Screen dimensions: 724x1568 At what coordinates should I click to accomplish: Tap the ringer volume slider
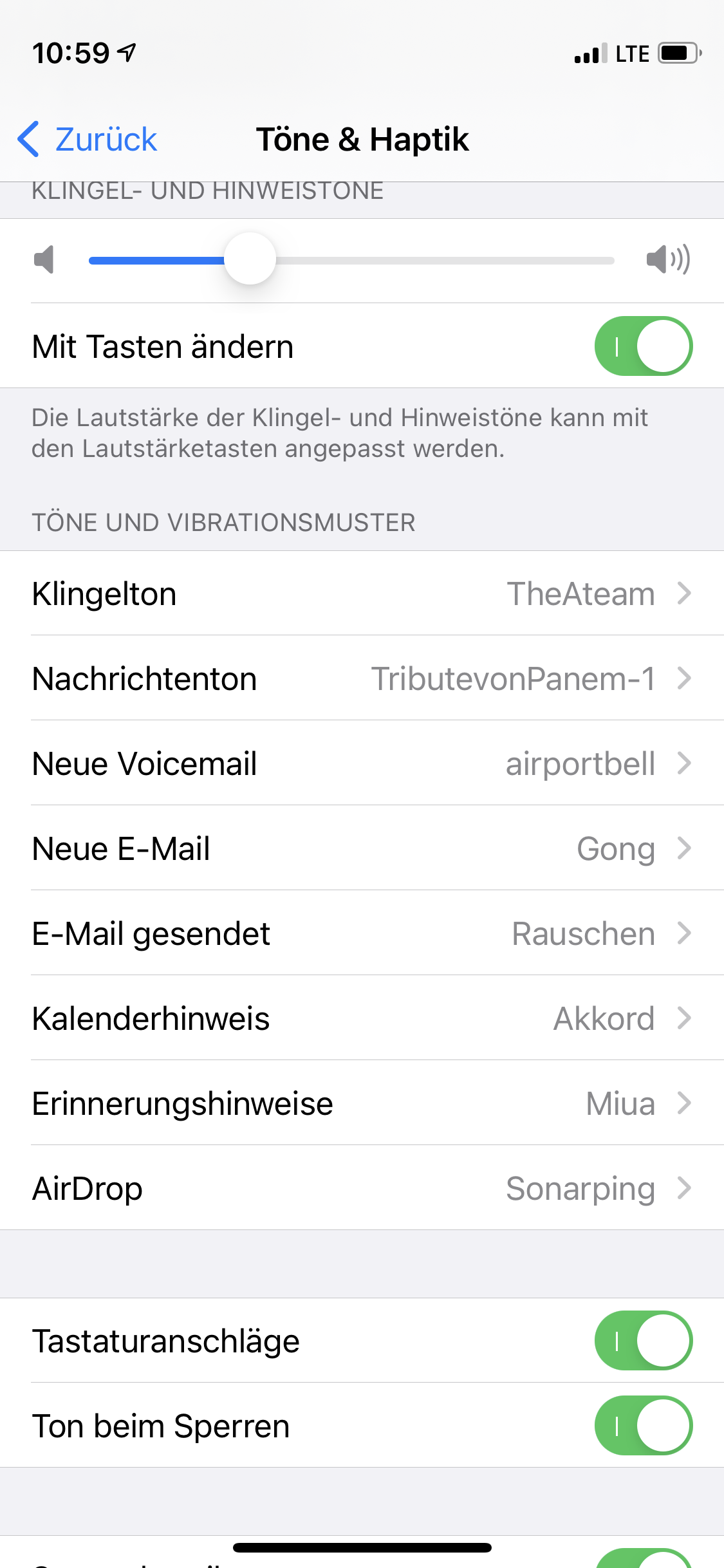click(x=351, y=260)
